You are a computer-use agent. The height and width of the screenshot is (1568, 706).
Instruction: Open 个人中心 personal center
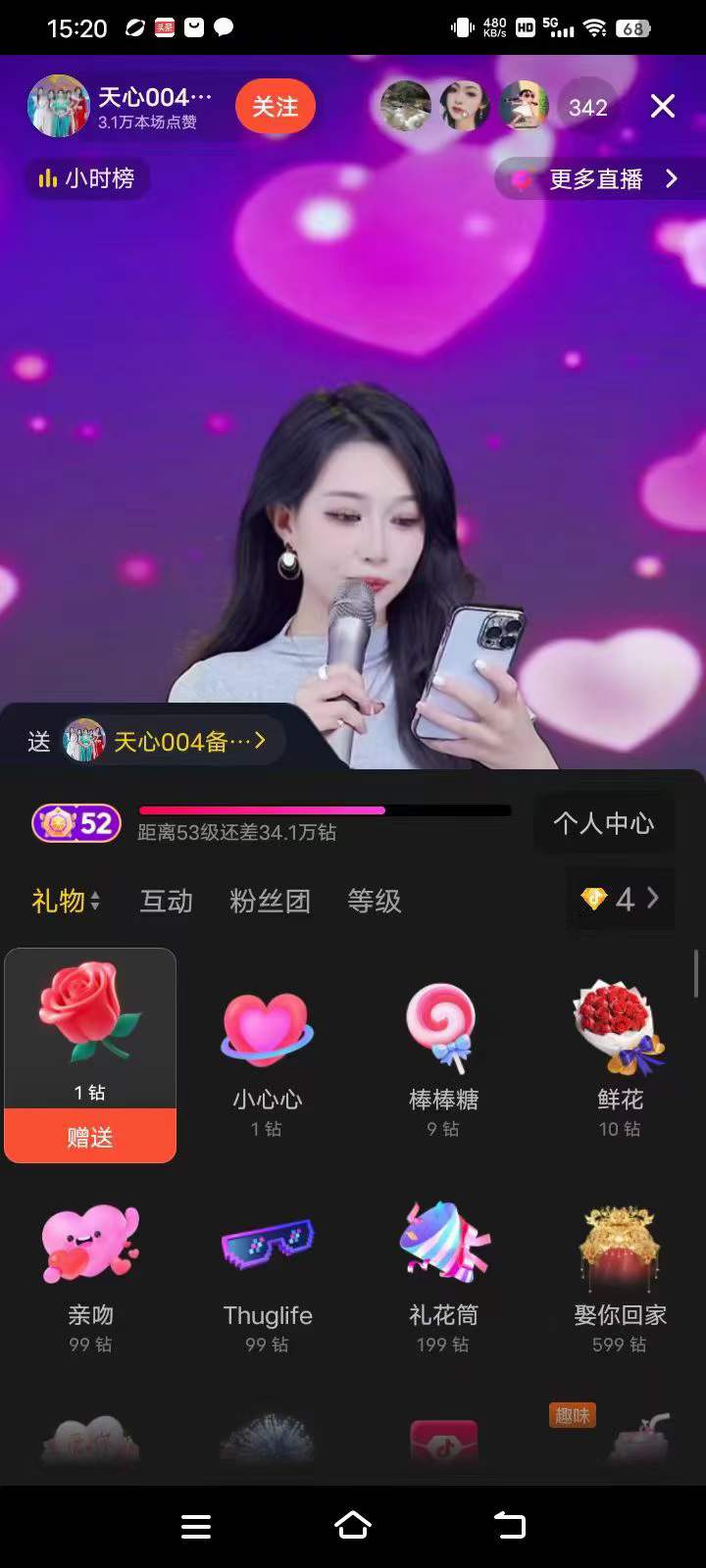coord(603,823)
